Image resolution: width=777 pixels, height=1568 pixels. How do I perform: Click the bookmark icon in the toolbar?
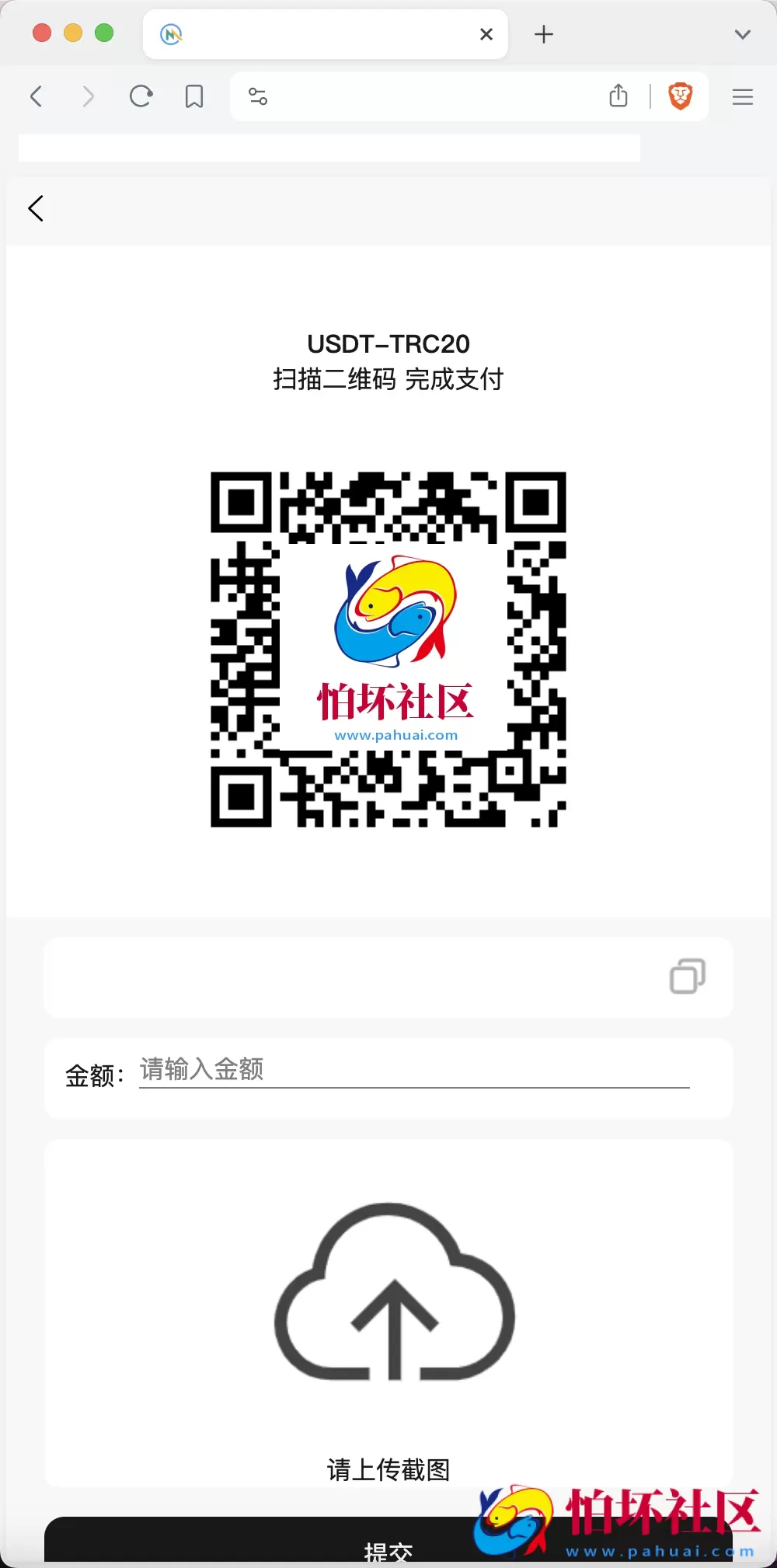click(193, 96)
